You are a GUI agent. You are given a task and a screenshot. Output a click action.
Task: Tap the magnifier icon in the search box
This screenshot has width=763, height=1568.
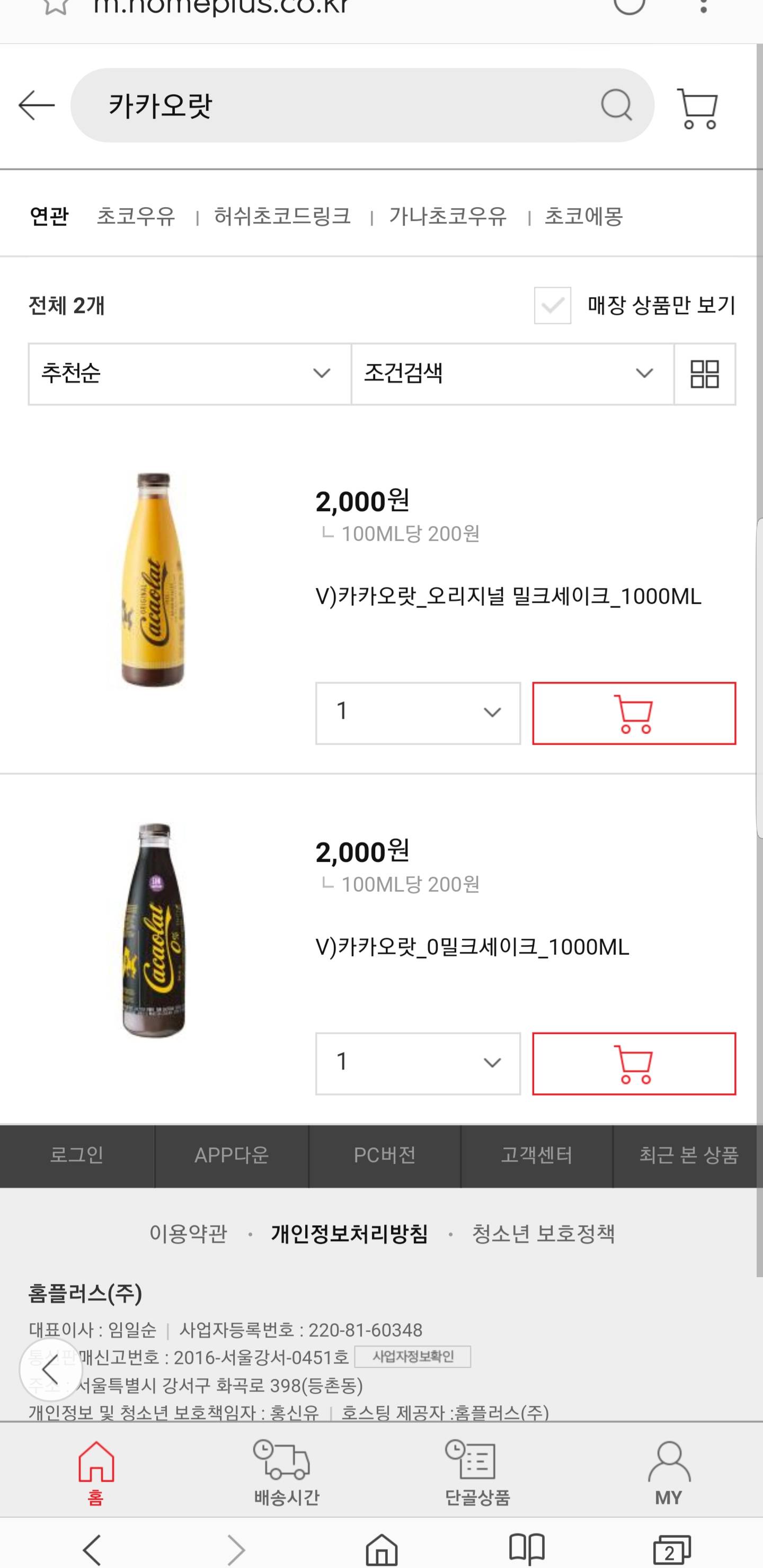coord(616,105)
